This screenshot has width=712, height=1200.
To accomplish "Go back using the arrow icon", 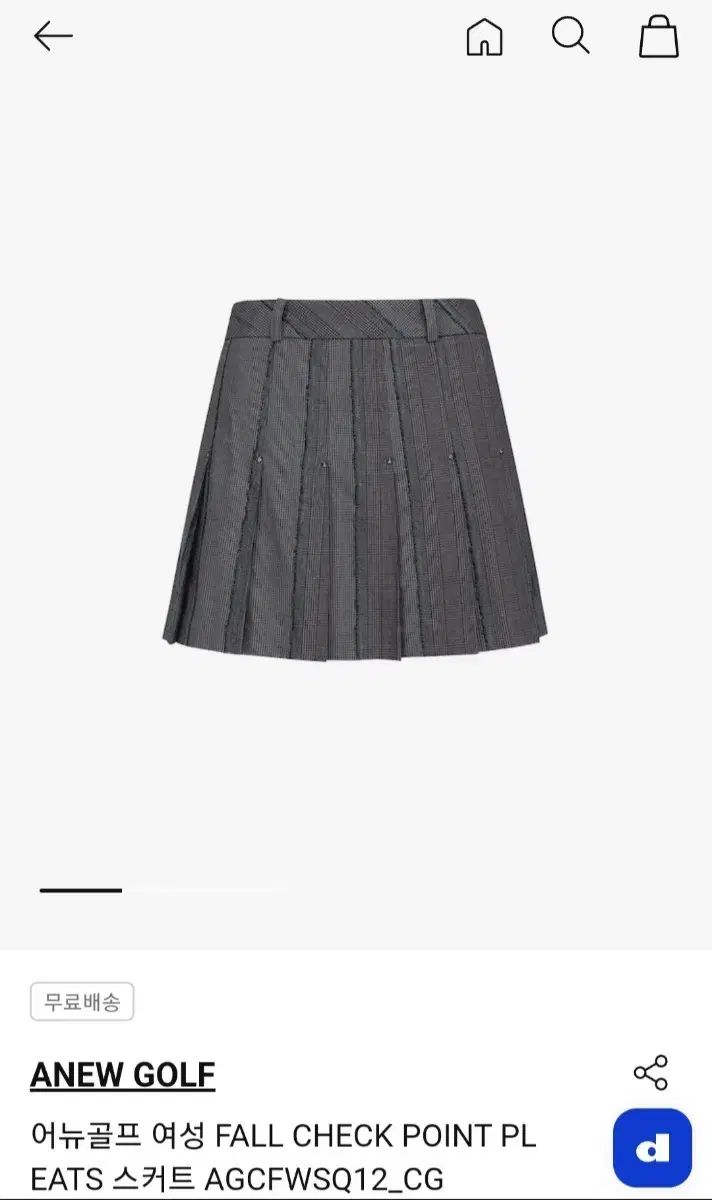I will click(53, 37).
